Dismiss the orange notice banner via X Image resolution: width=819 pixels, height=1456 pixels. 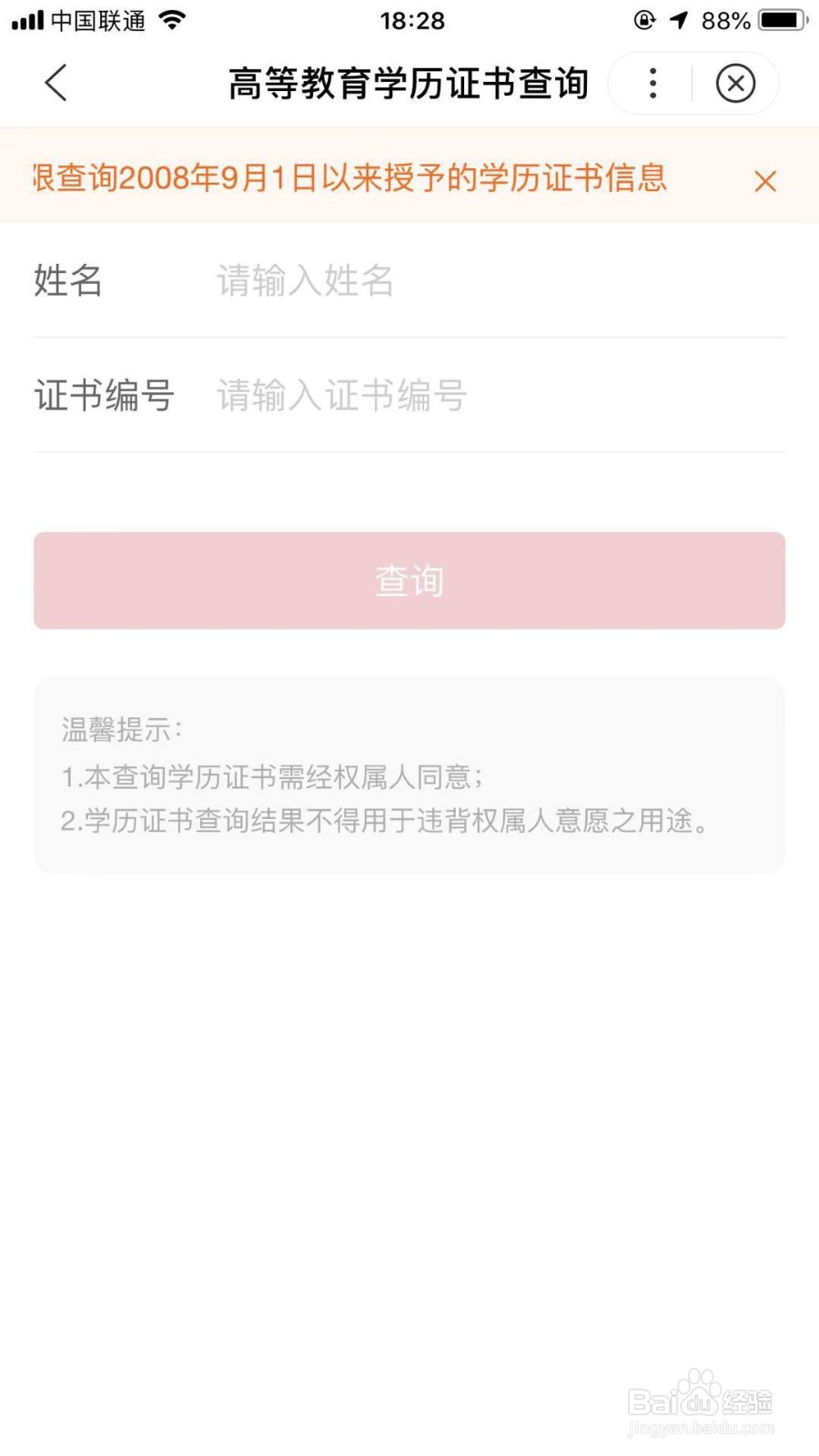pyautogui.click(x=765, y=181)
